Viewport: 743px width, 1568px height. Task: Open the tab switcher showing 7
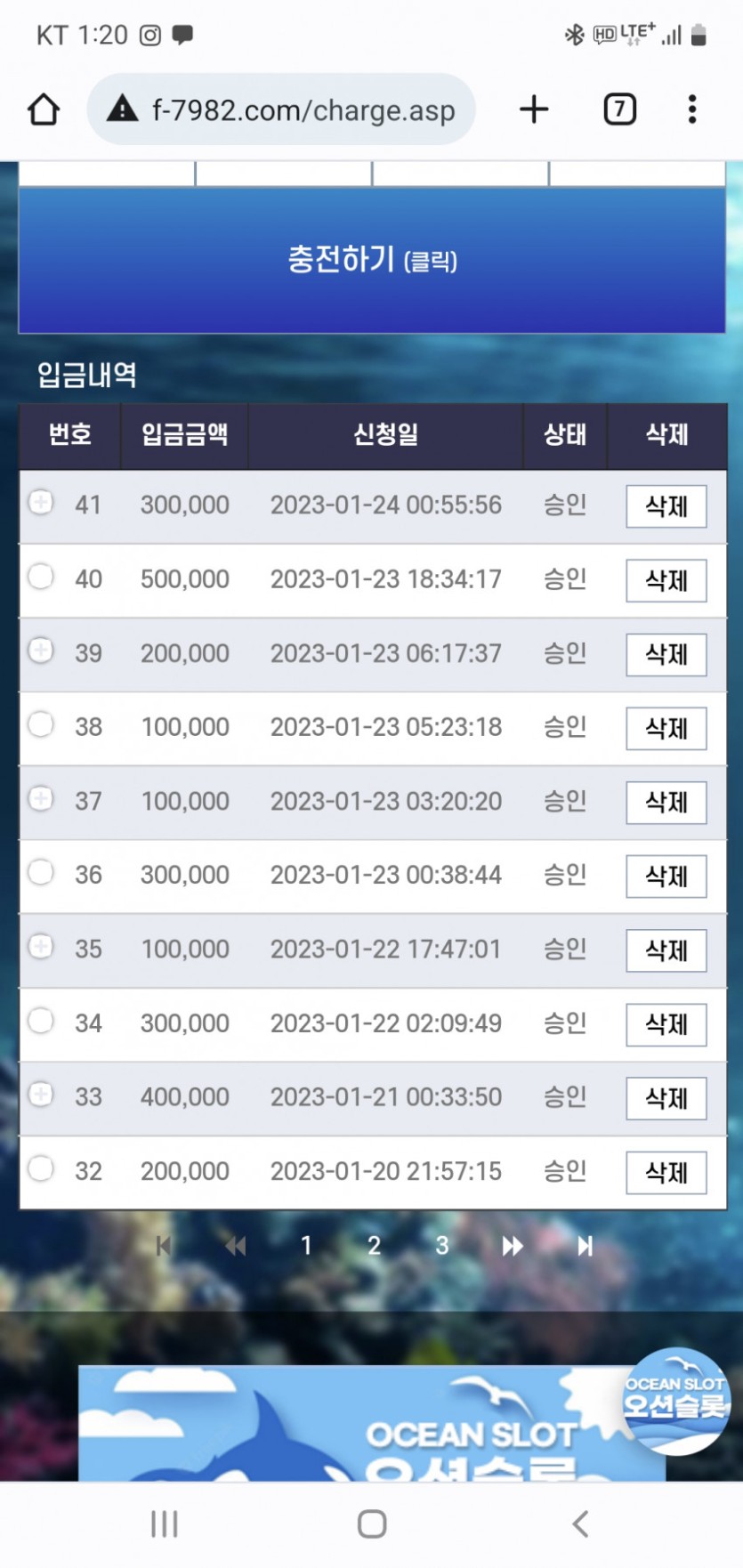(619, 109)
